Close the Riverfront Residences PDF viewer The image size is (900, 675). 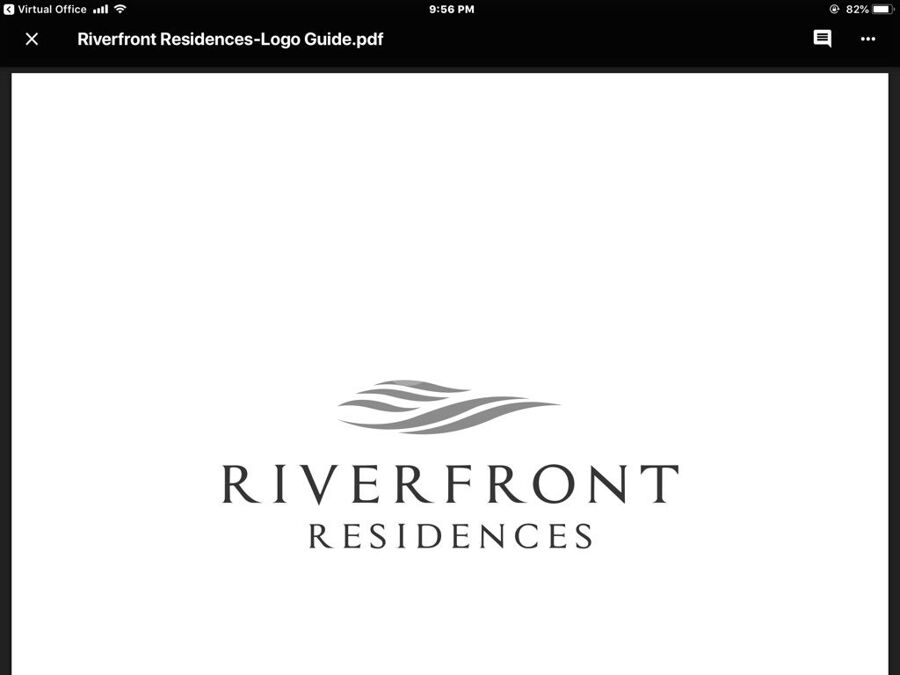tap(32, 39)
